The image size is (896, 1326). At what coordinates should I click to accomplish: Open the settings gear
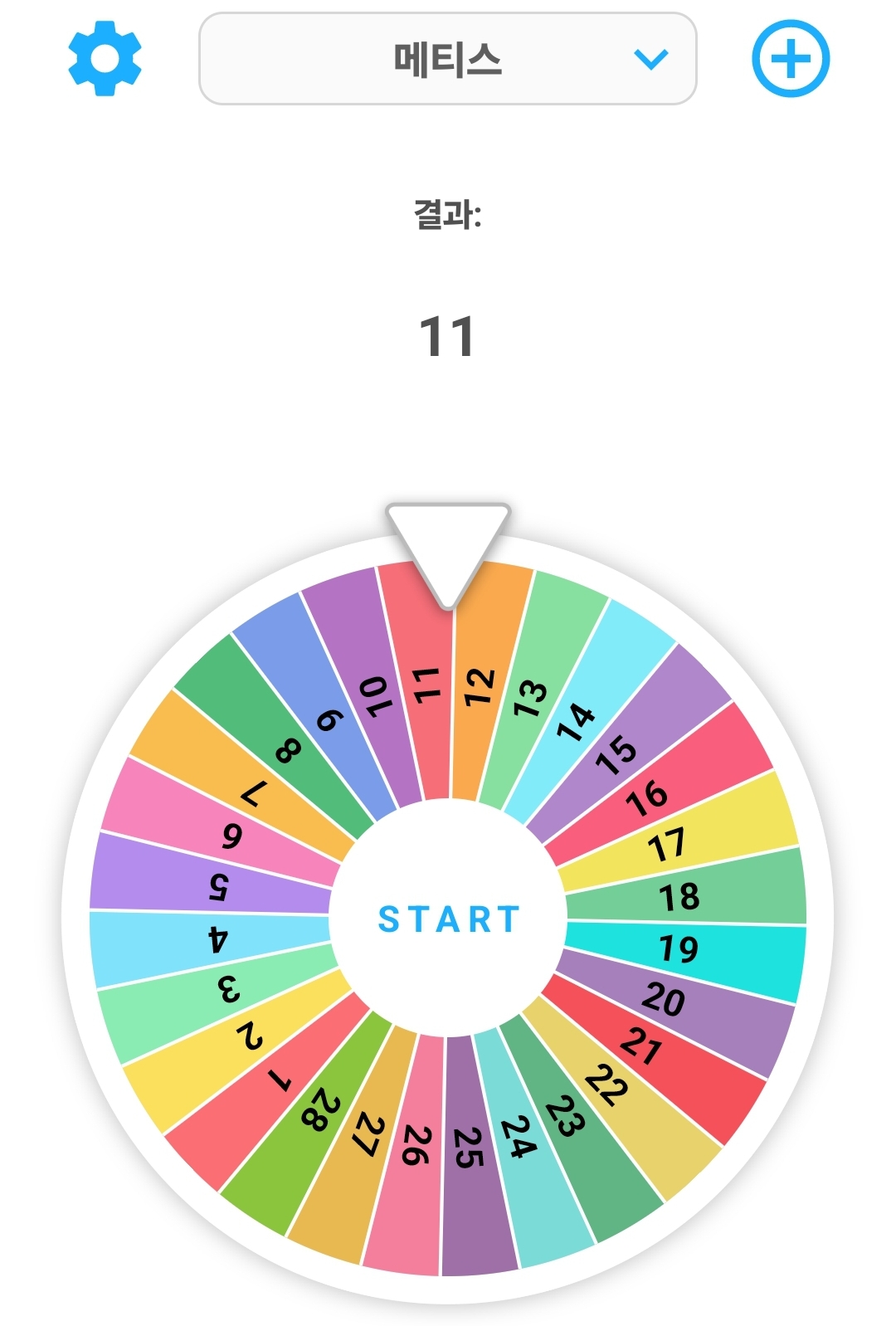105,59
